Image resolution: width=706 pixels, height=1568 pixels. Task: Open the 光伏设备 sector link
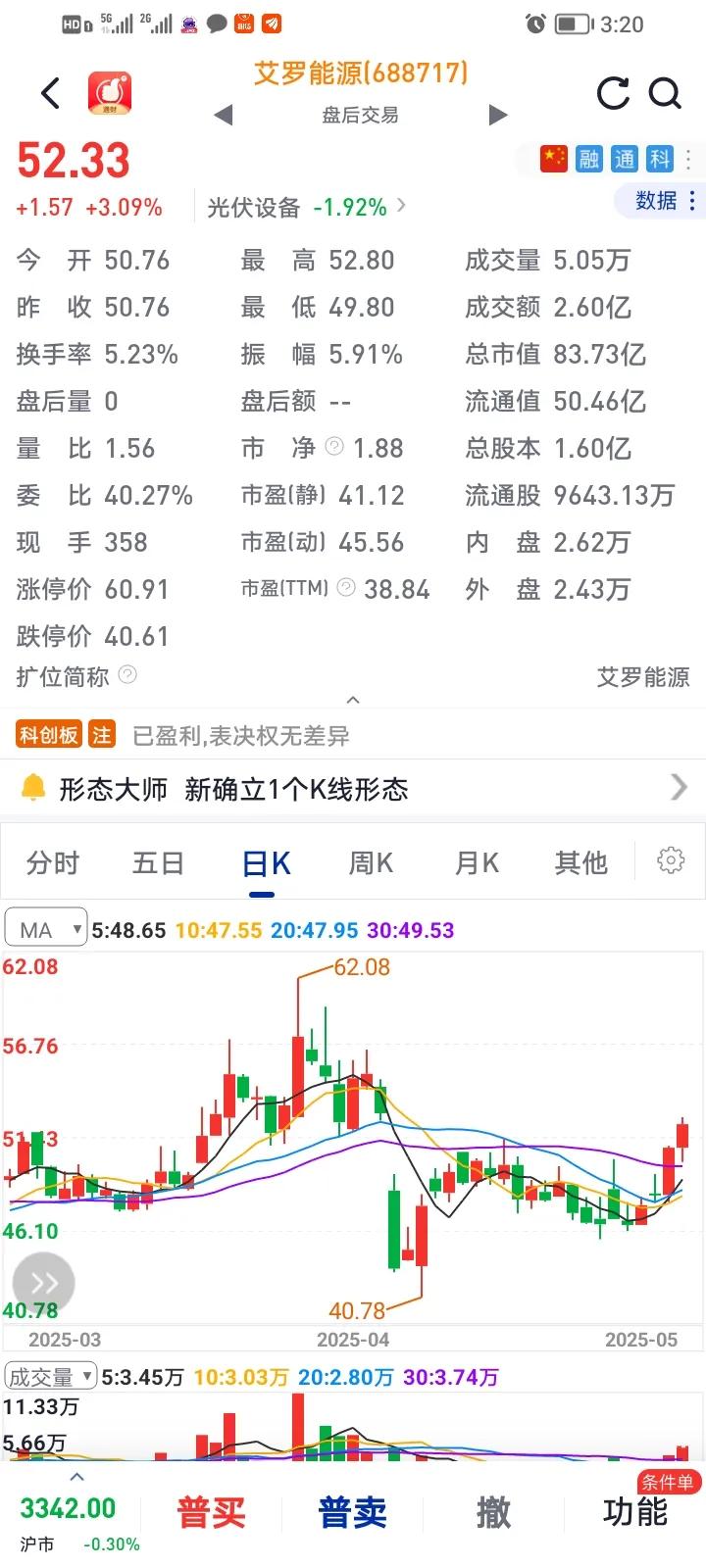(x=306, y=208)
